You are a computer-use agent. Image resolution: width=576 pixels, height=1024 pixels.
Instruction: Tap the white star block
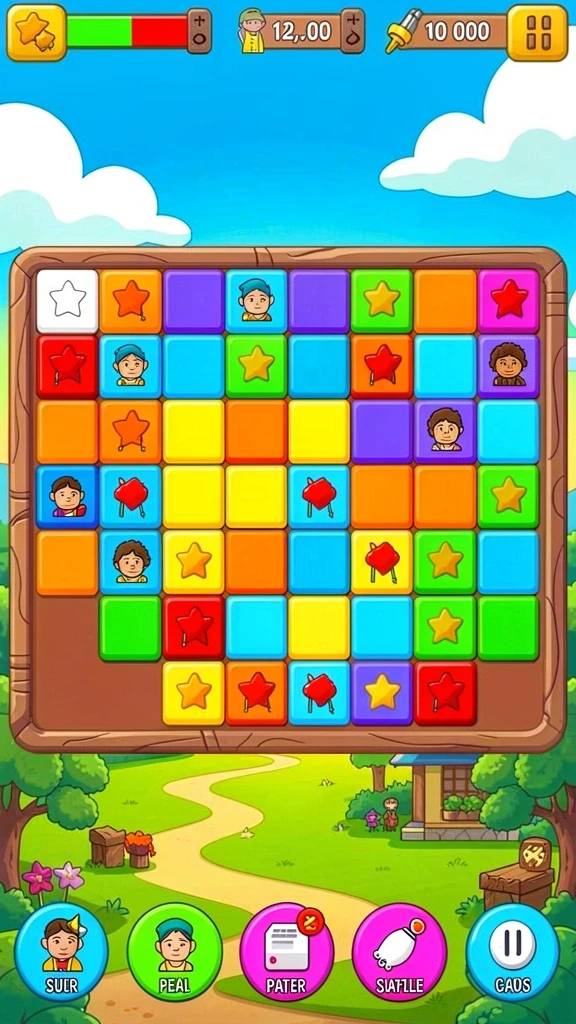[x=67, y=301]
